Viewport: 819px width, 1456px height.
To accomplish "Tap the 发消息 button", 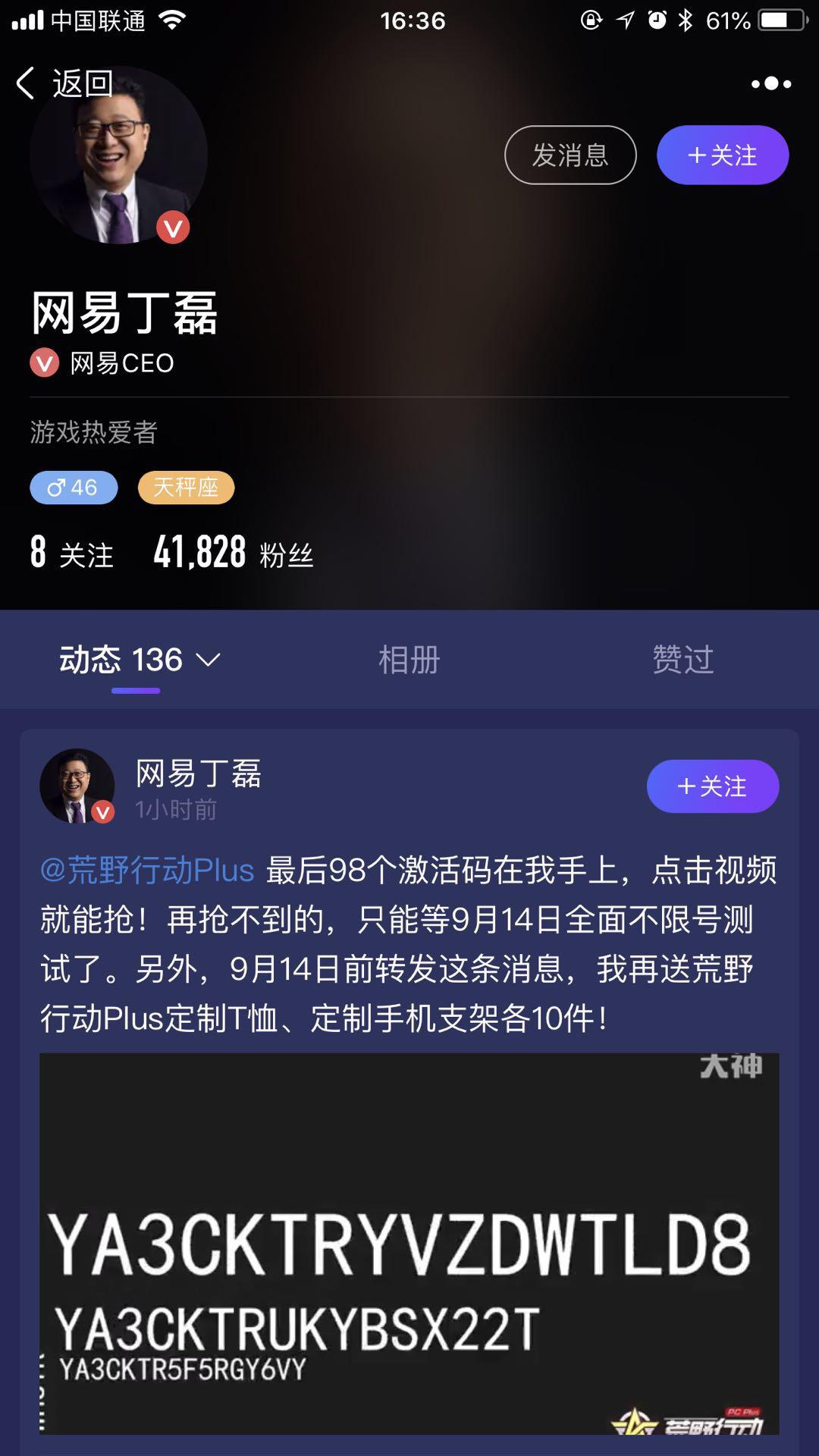I will 571,155.
